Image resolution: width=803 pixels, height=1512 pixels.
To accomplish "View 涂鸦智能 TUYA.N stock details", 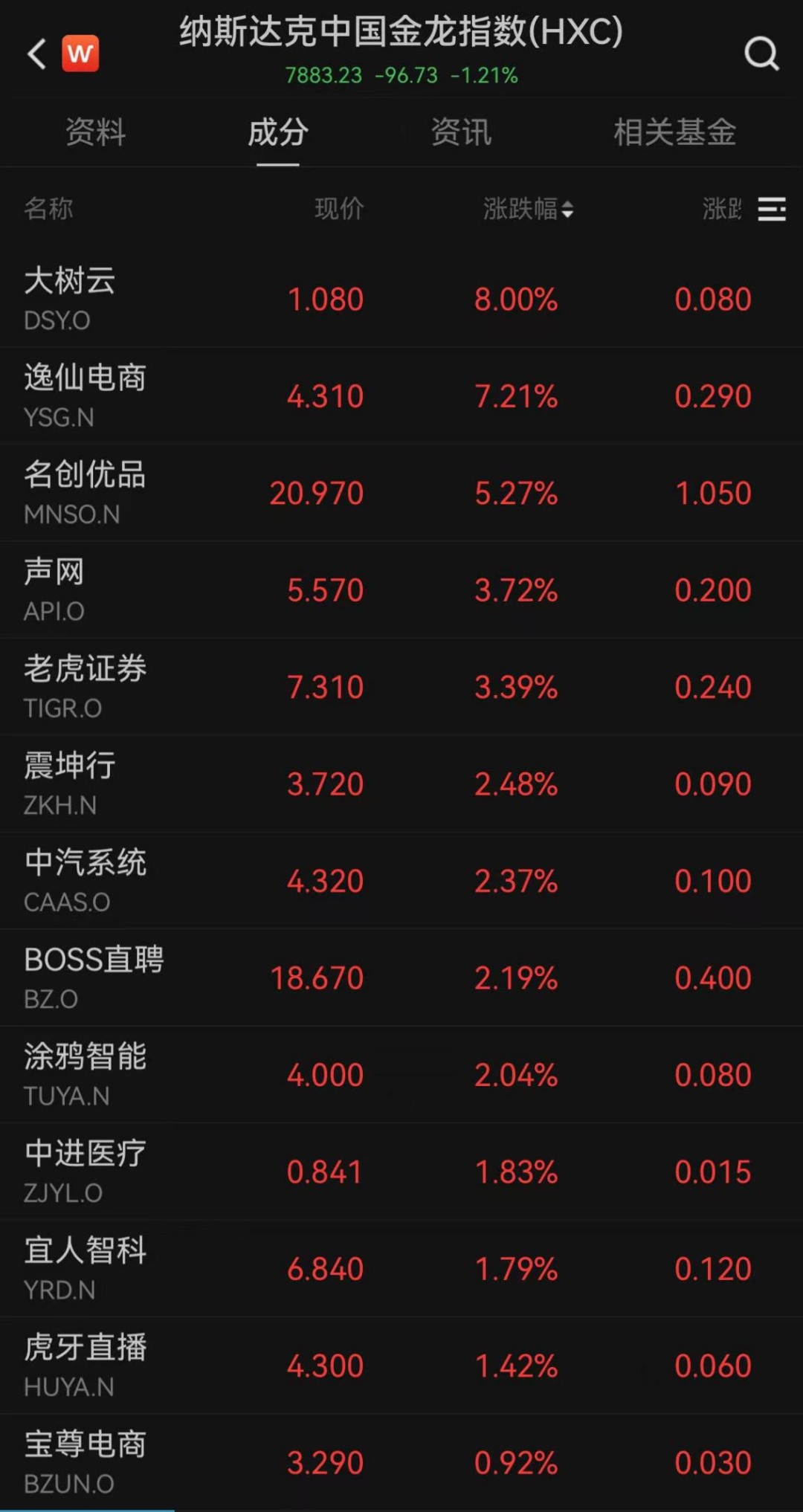I will (401, 1075).
